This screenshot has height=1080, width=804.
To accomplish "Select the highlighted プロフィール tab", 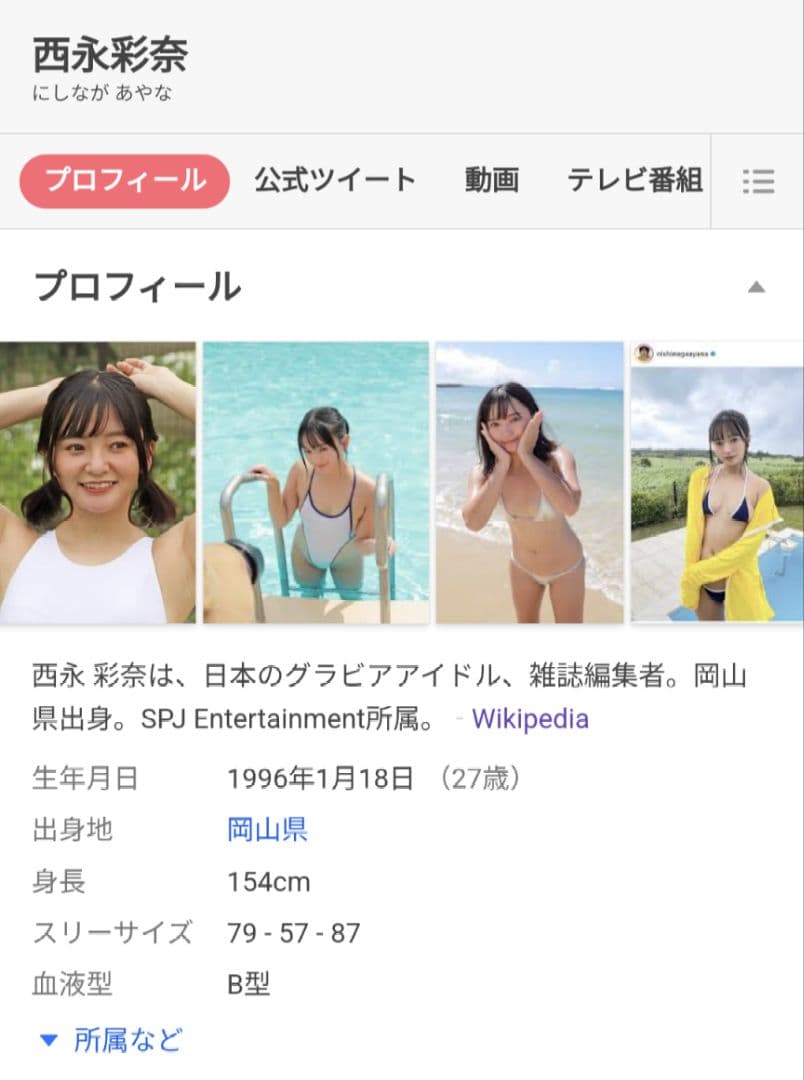I will (x=122, y=182).
